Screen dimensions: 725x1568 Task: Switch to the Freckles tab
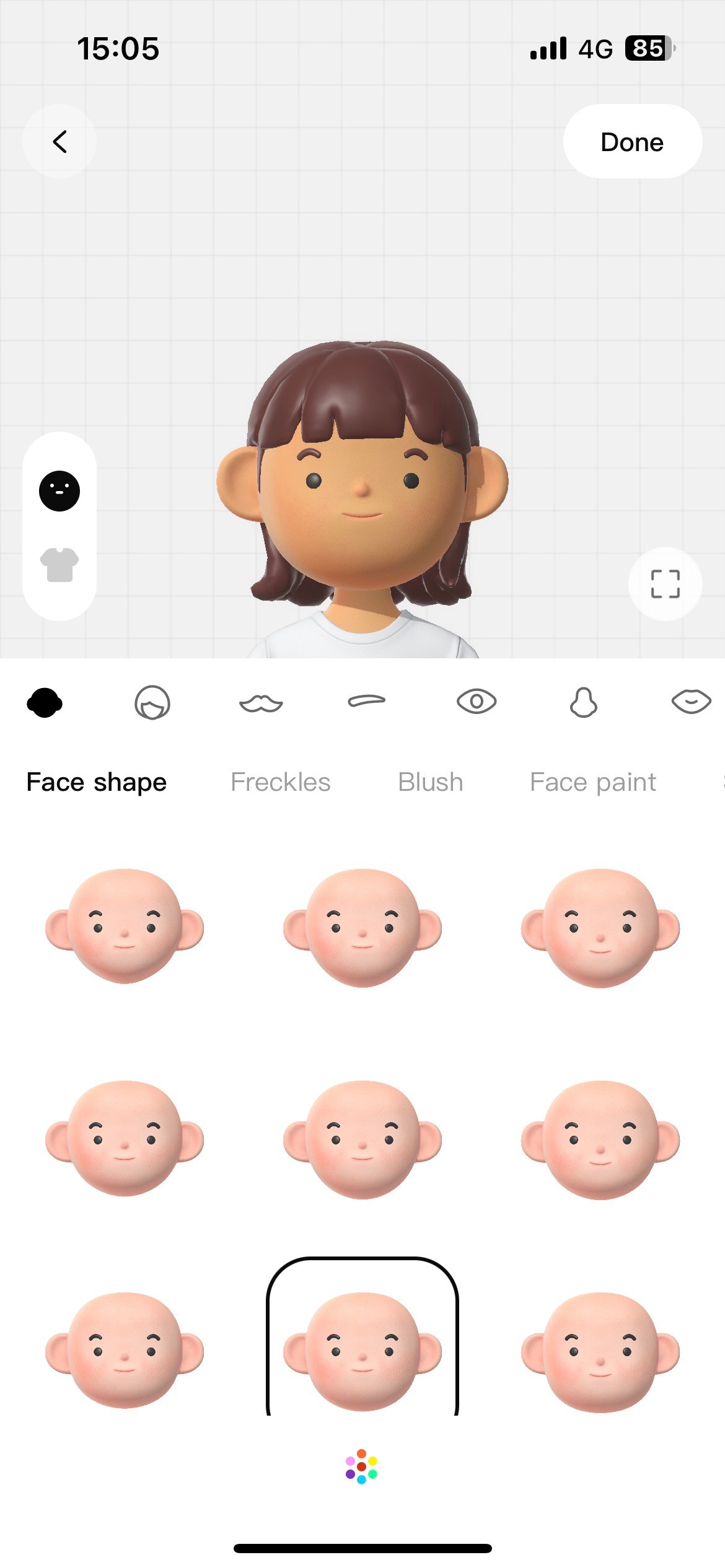pyautogui.click(x=280, y=782)
